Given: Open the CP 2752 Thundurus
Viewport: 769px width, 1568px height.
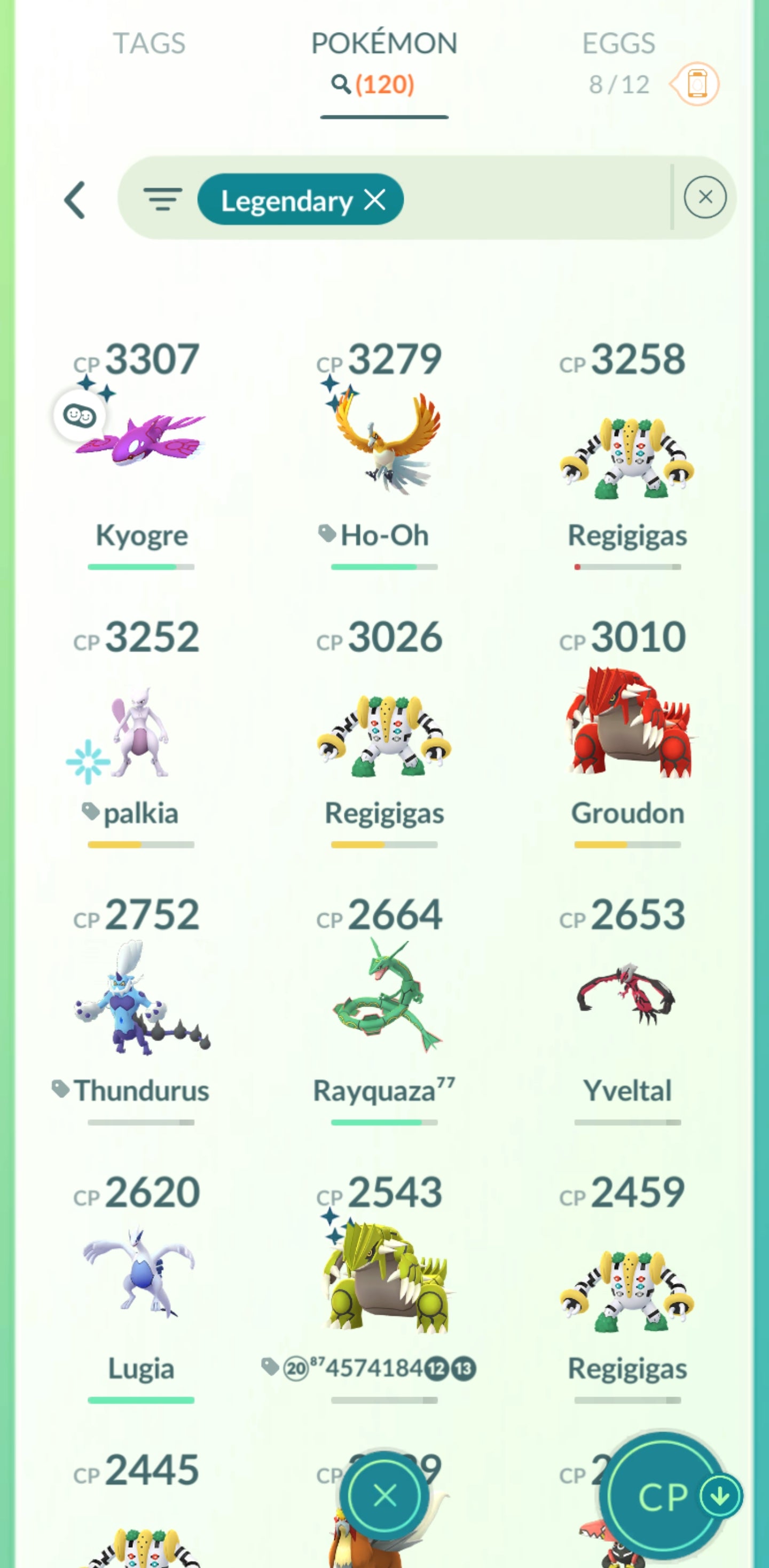Looking at the screenshot, I should (141, 998).
